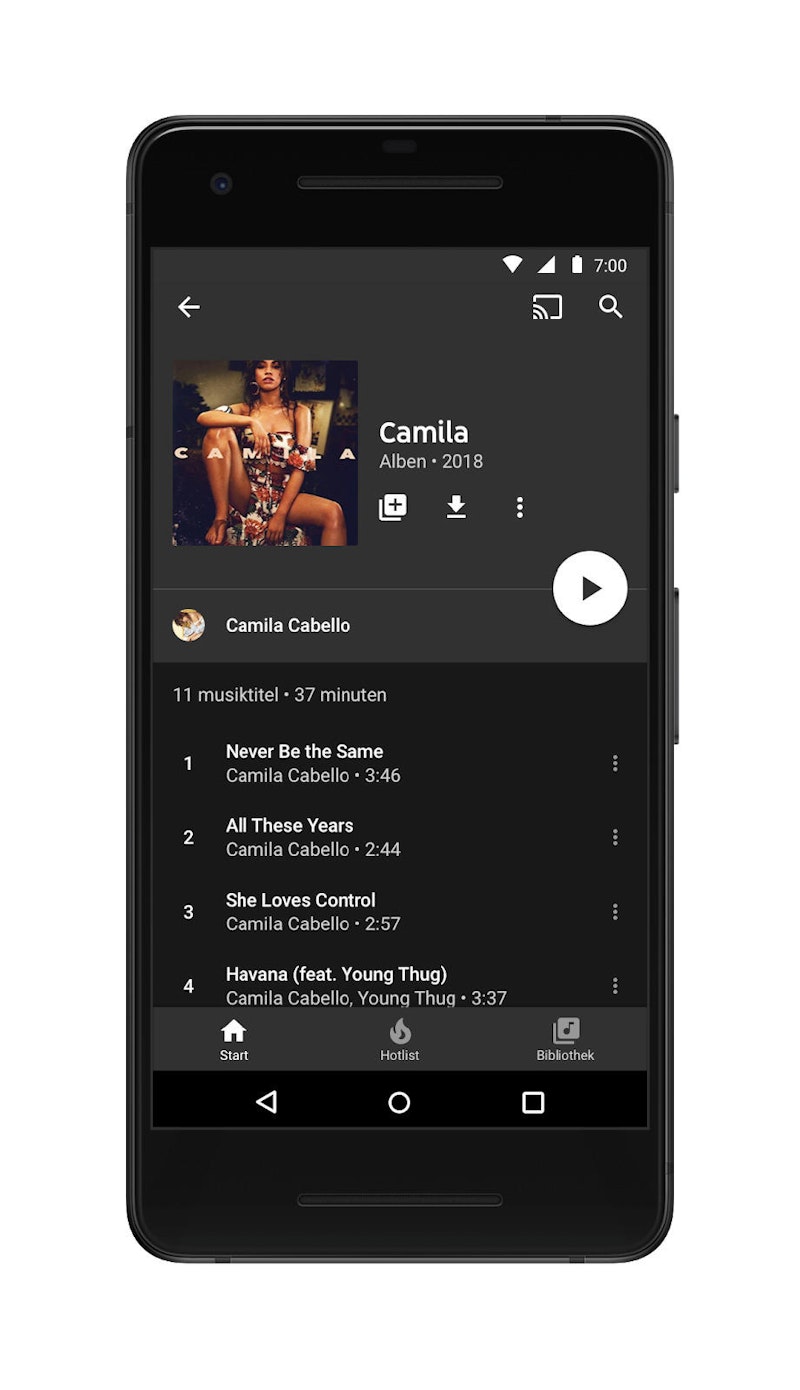Screen dimensions: 800x1390
Task: Play the Camila album
Action: 590,588
